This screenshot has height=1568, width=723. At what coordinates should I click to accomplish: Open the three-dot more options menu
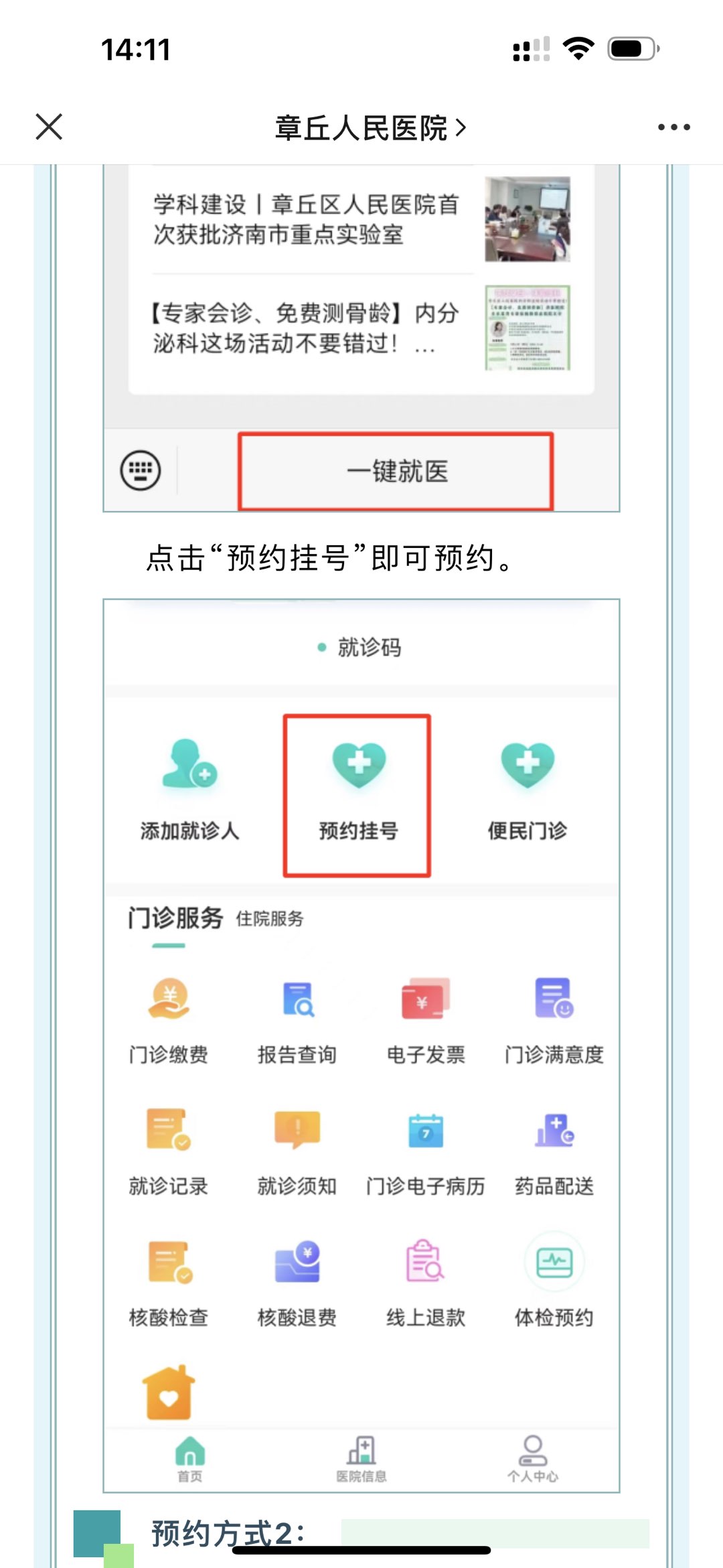click(673, 127)
